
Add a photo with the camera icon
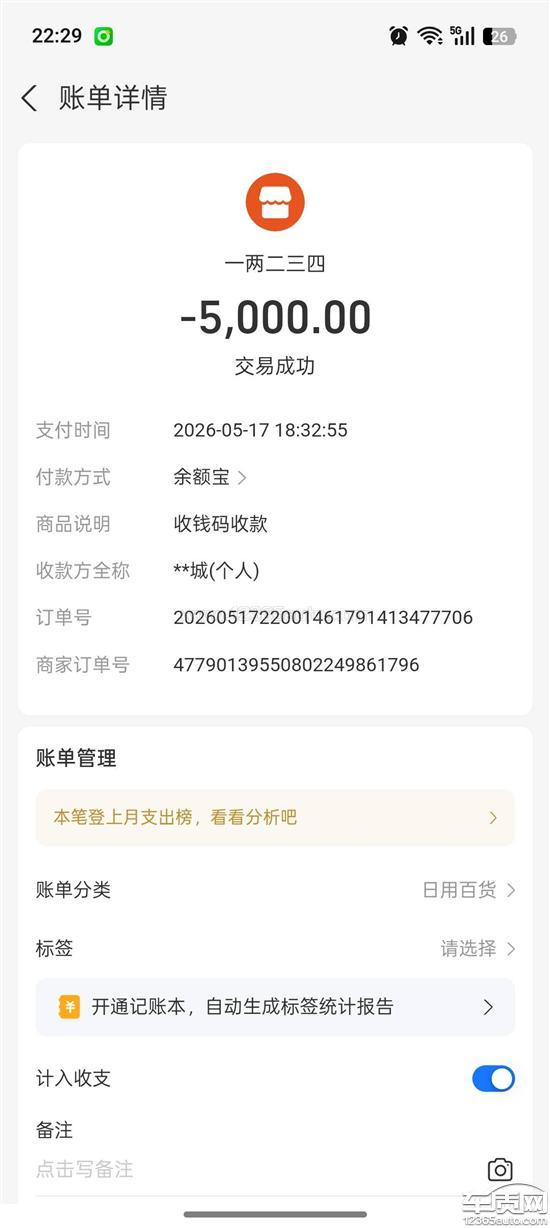[500, 1170]
